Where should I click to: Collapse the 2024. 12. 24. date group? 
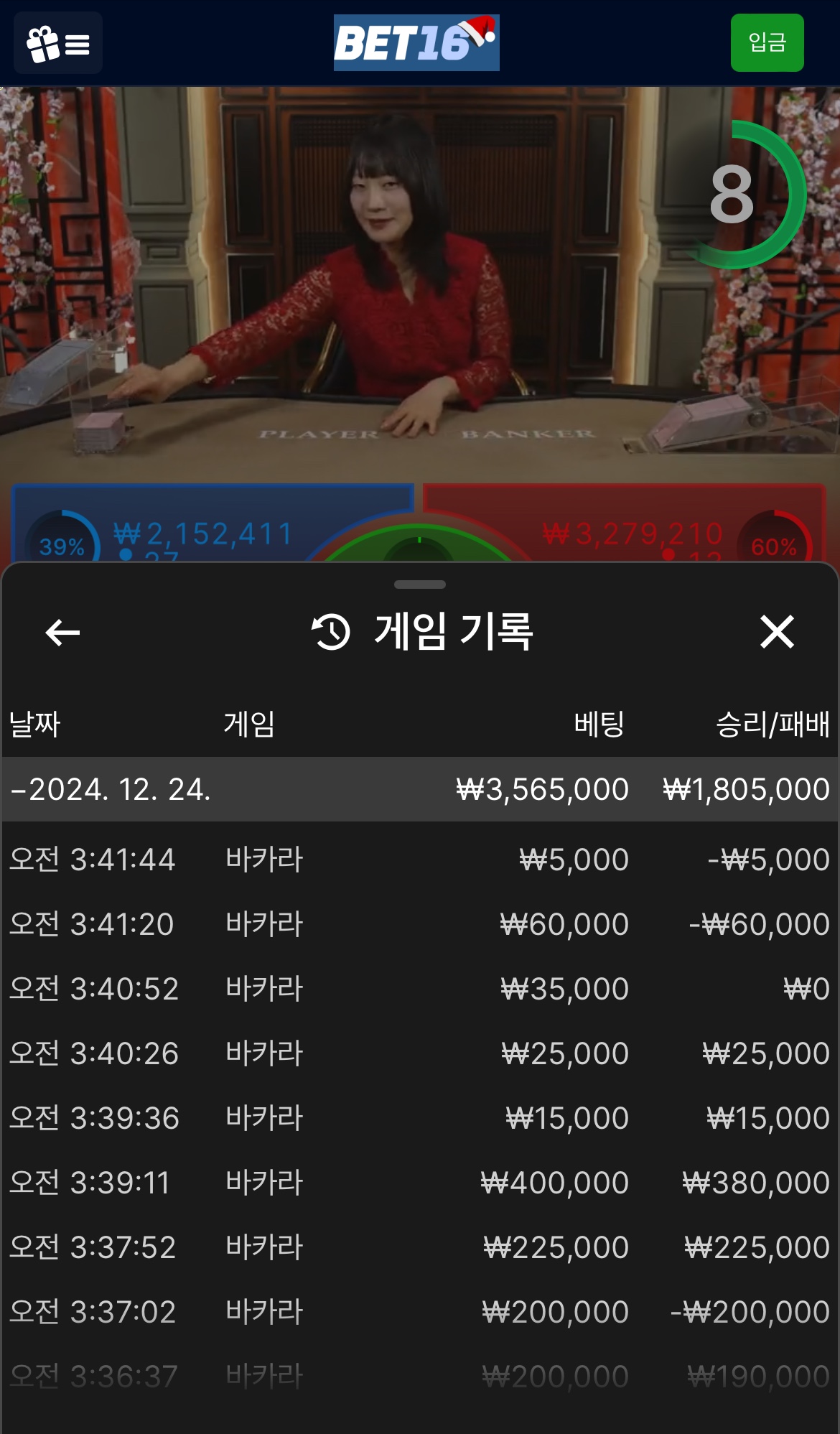point(111,789)
